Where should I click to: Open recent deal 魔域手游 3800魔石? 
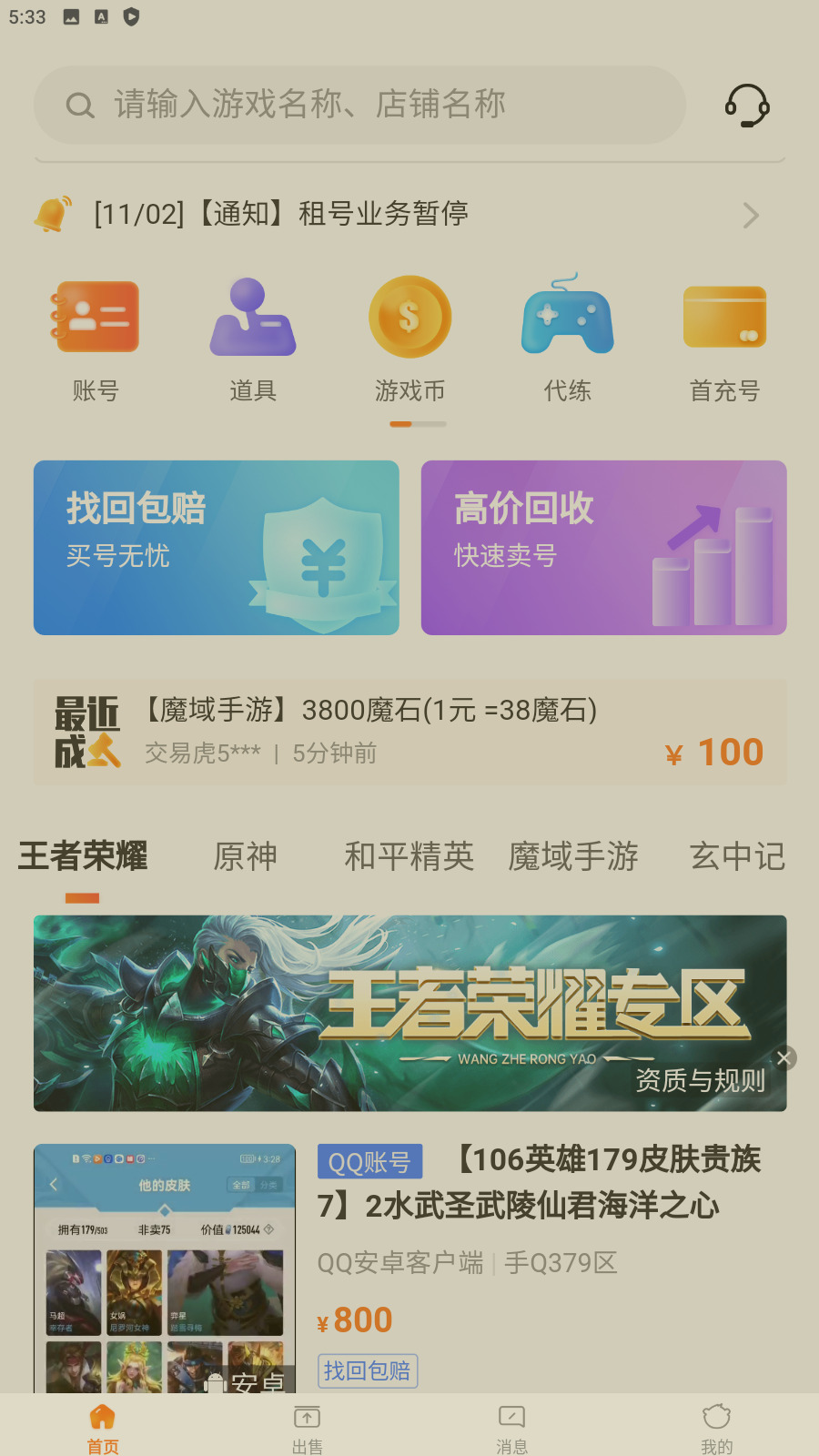click(x=409, y=732)
